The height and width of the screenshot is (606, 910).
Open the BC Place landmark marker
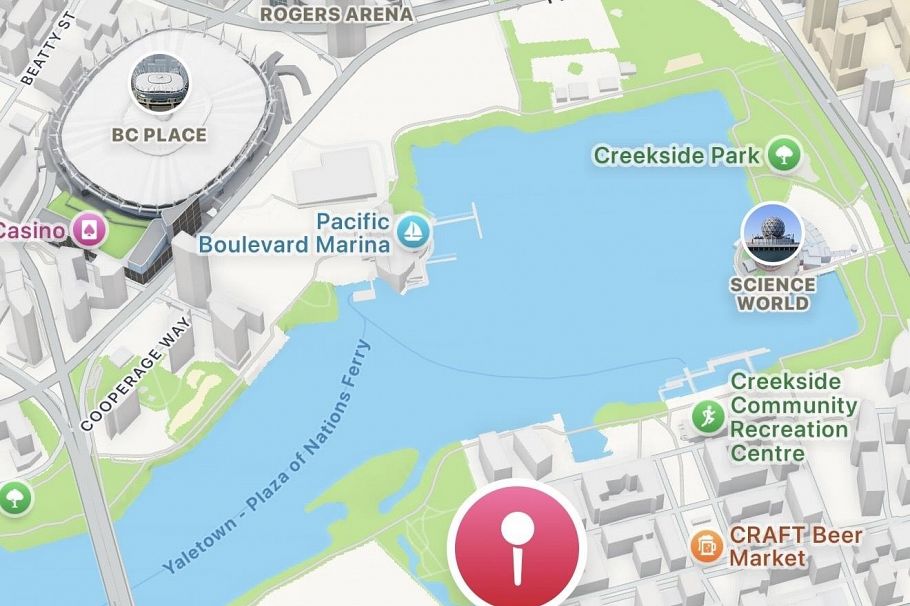(x=160, y=84)
